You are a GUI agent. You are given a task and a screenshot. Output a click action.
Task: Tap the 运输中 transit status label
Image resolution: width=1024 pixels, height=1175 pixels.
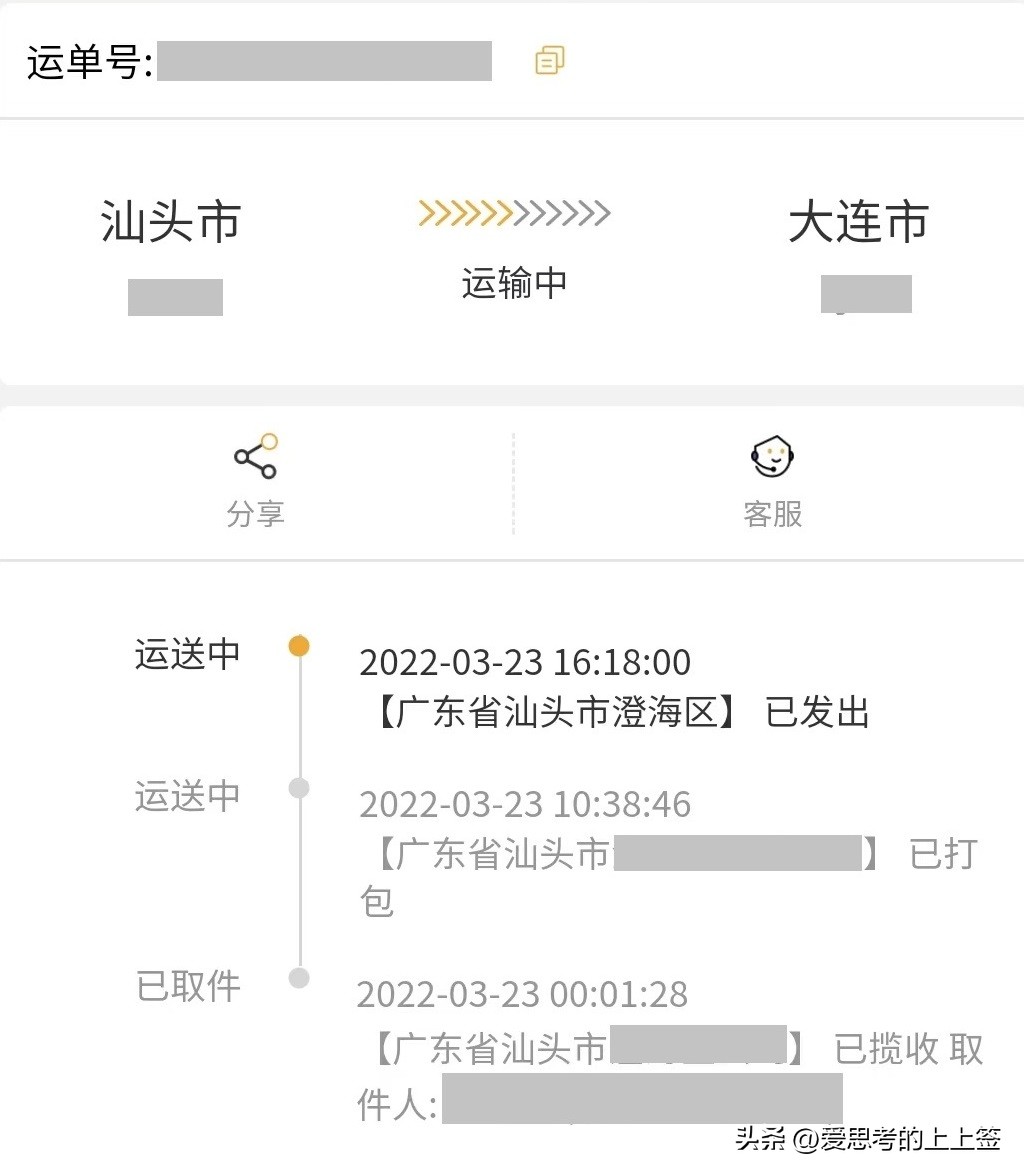pyautogui.click(x=514, y=282)
